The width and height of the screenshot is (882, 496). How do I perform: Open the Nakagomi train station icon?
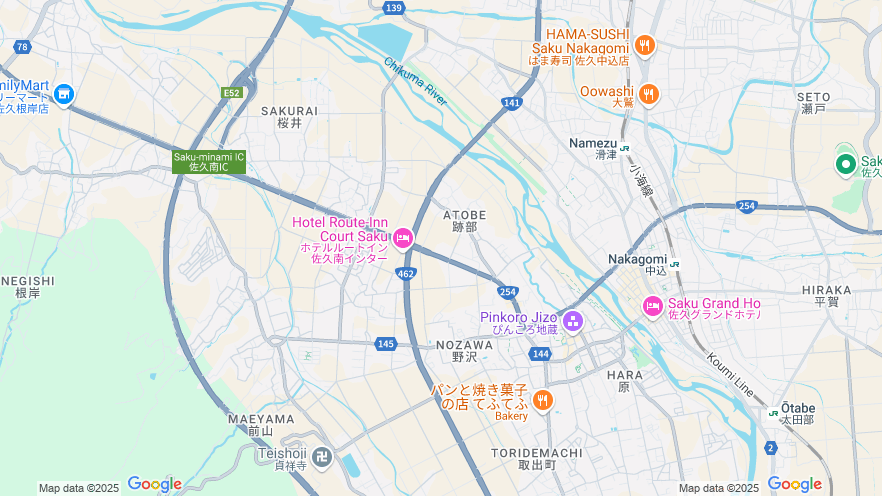pos(675,264)
